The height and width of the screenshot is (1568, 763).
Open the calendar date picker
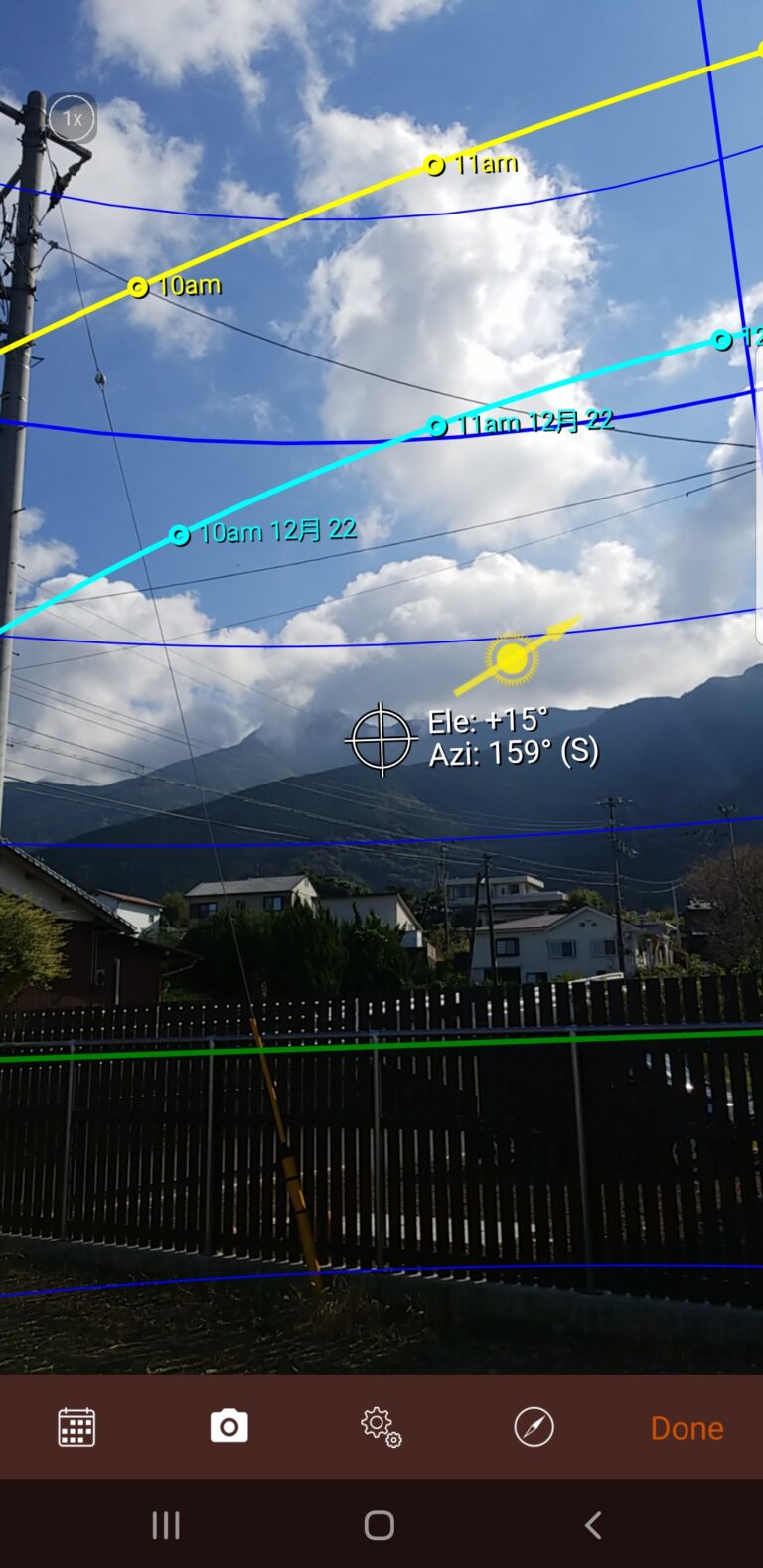tap(76, 1427)
